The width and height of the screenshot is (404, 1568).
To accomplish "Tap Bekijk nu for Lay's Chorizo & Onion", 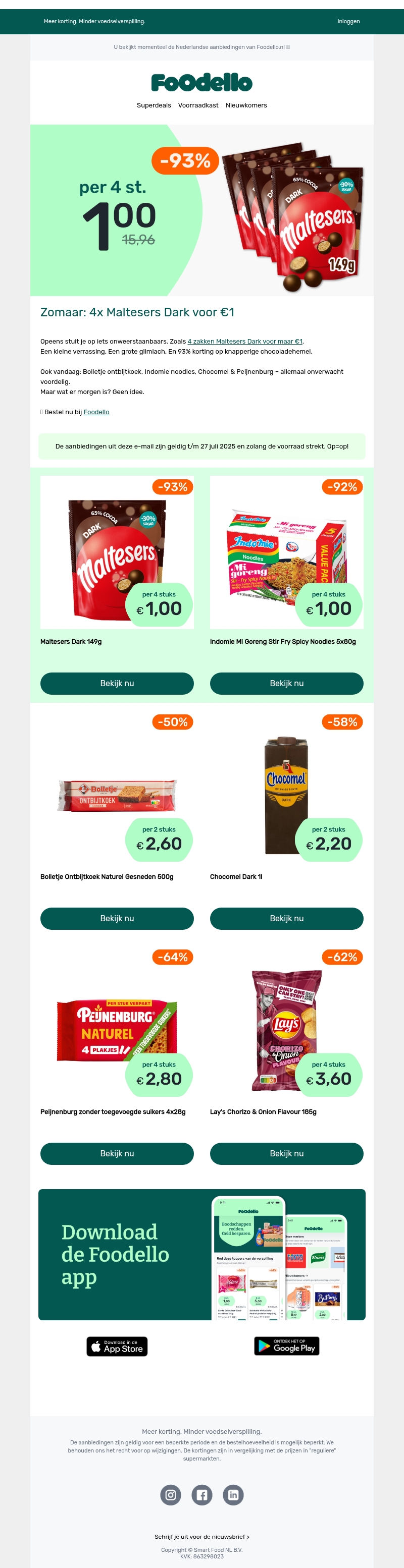I will [286, 1153].
